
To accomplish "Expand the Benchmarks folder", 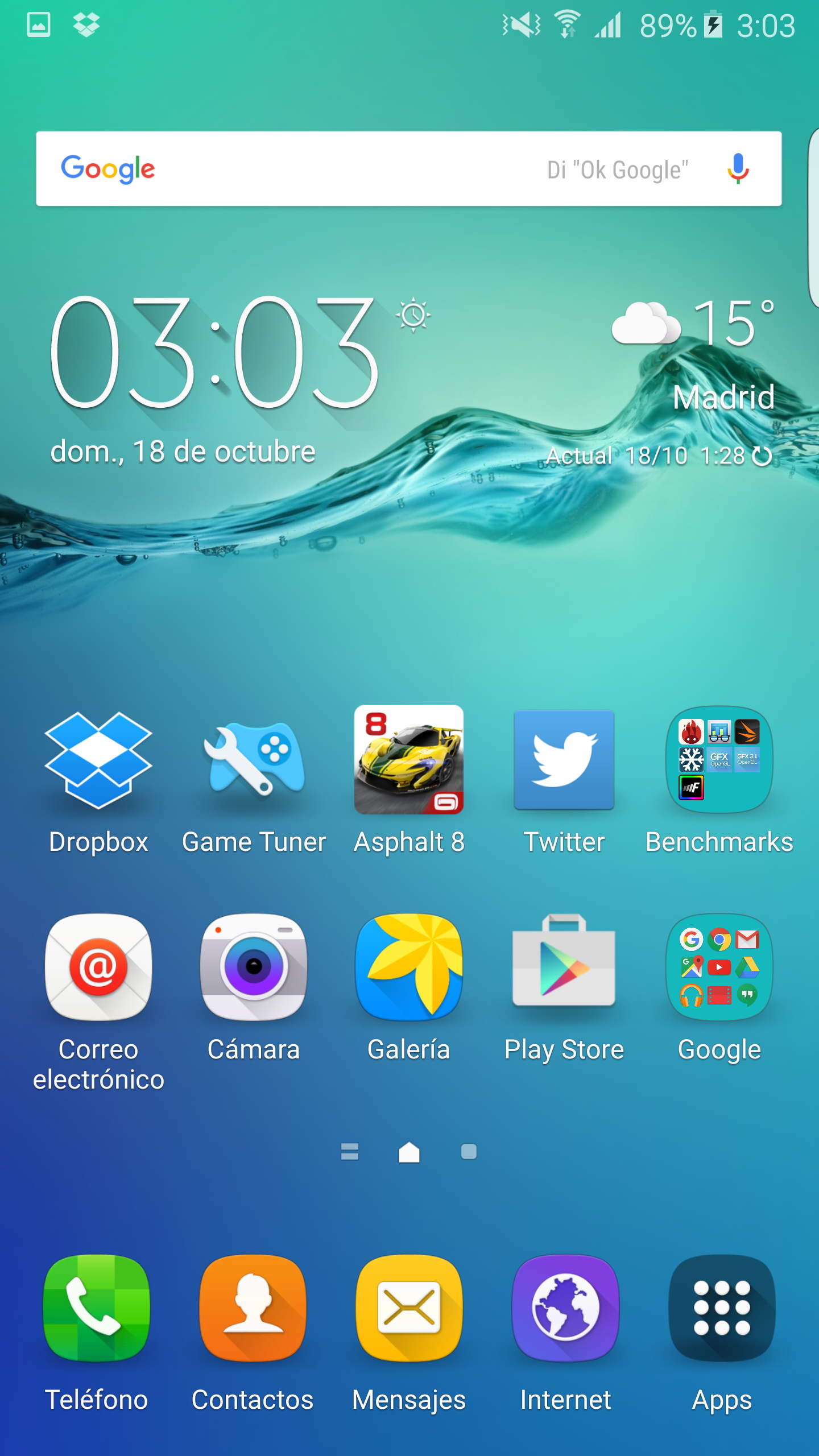I will pos(719,760).
